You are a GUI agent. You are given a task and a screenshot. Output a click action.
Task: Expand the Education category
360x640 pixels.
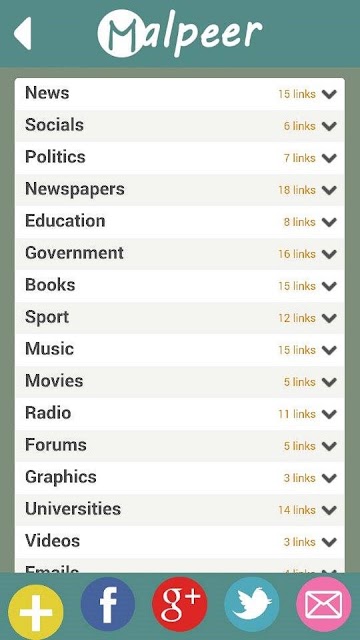180,222
